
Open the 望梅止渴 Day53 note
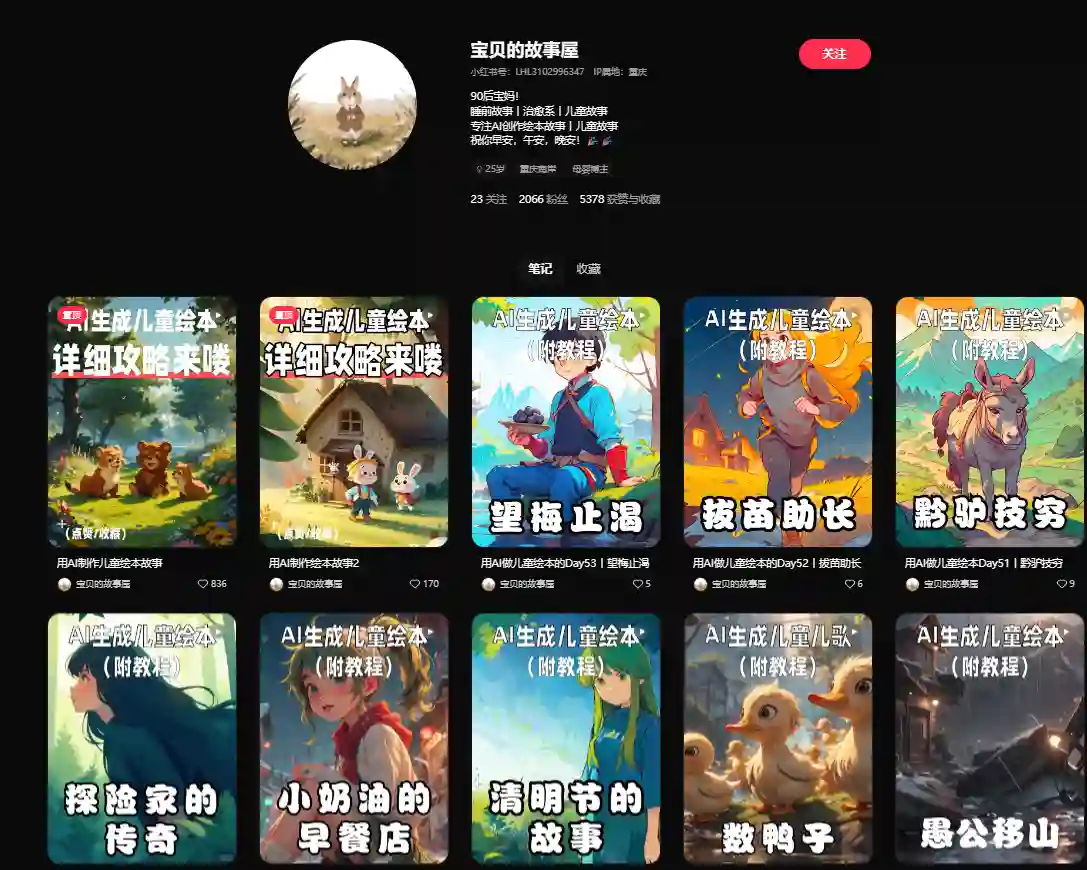566,421
